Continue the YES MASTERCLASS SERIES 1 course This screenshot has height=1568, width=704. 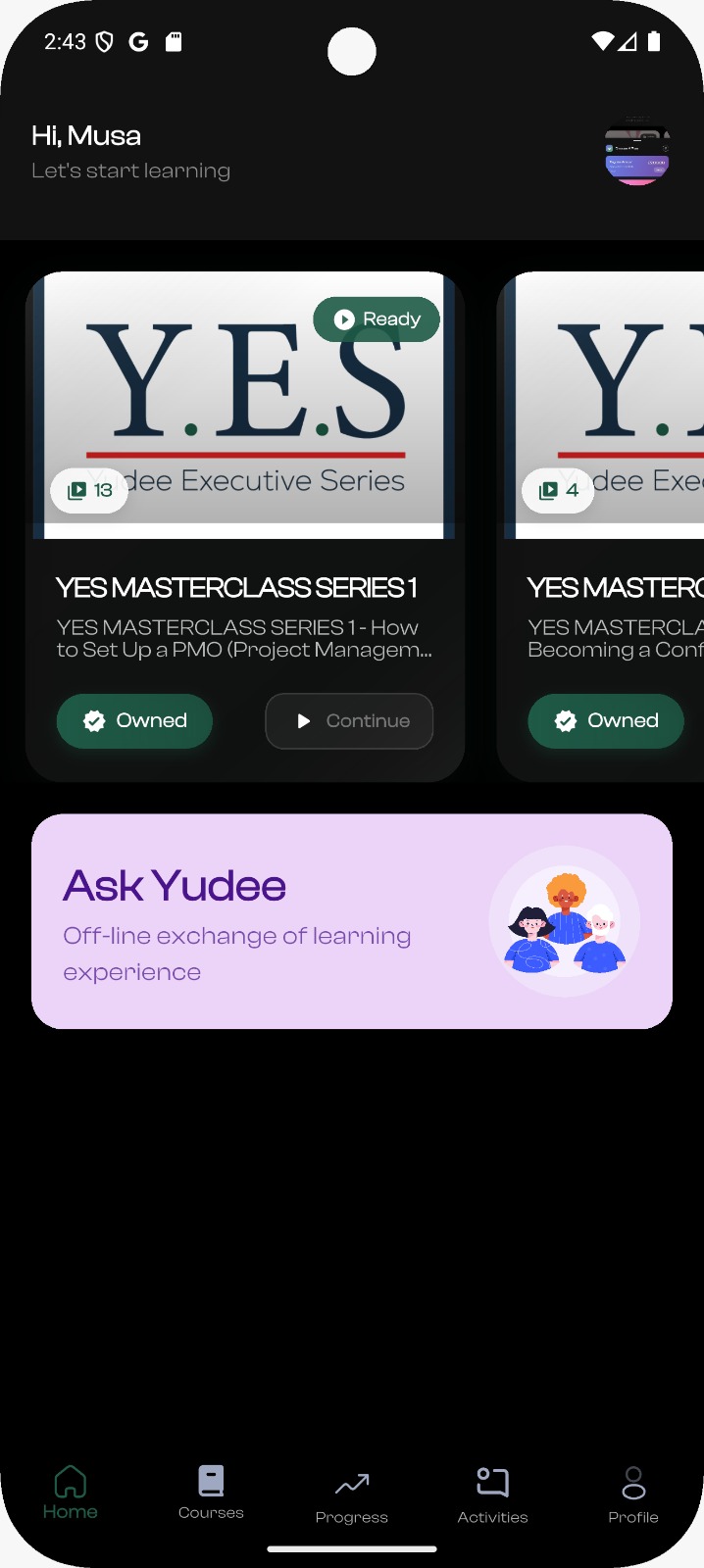click(349, 720)
